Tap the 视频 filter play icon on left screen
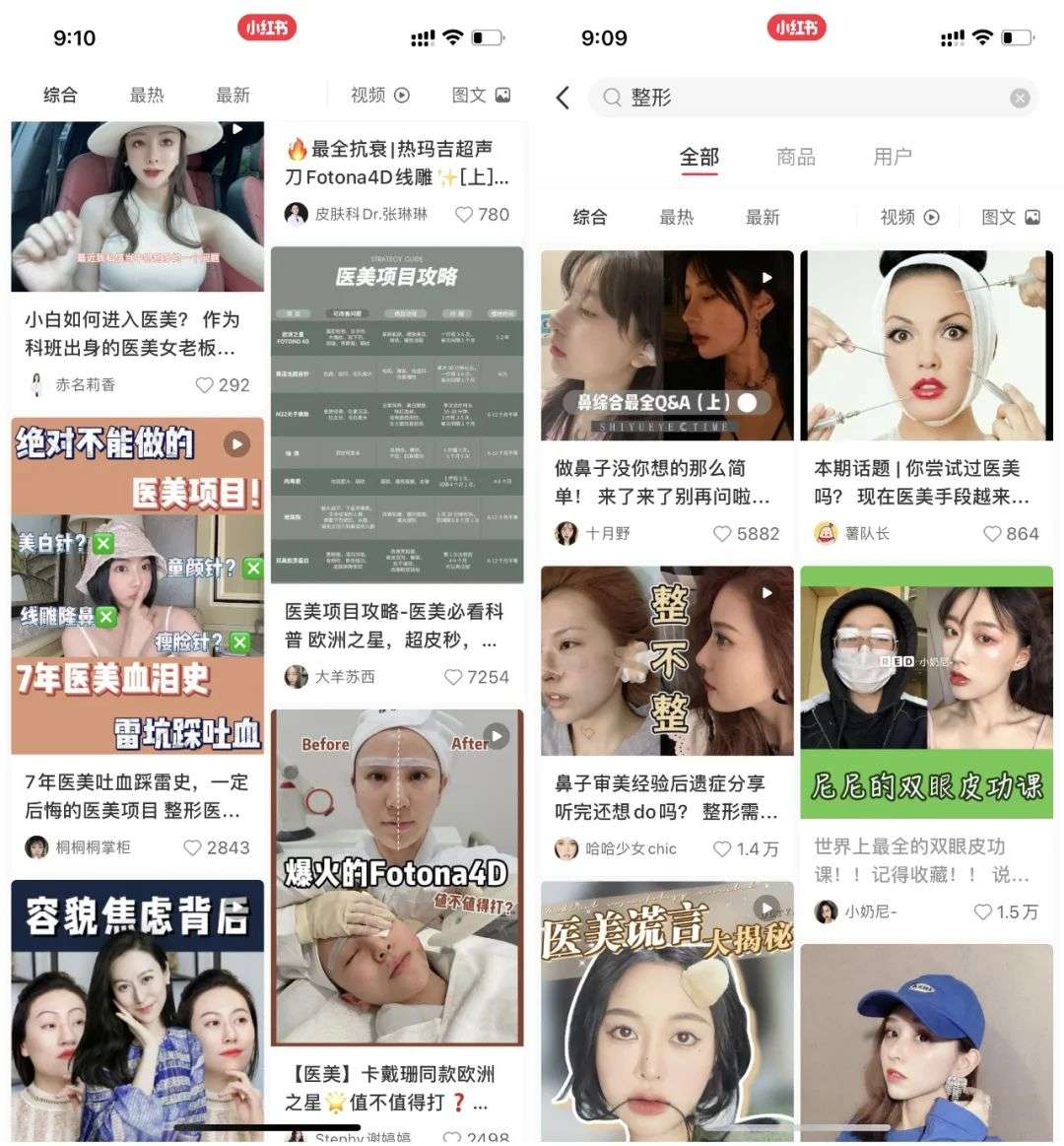This screenshot has width=1064, height=1146. tap(404, 95)
